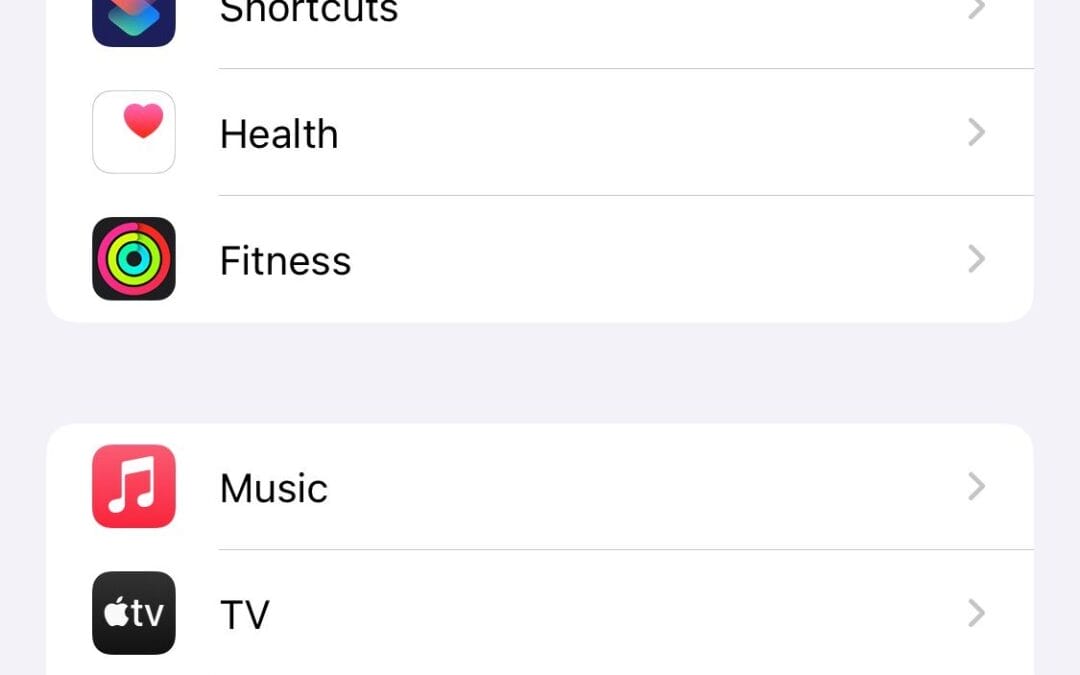This screenshot has width=1080, height=675.
Task: Open the Health settings row
Action: tap(280, 134)
